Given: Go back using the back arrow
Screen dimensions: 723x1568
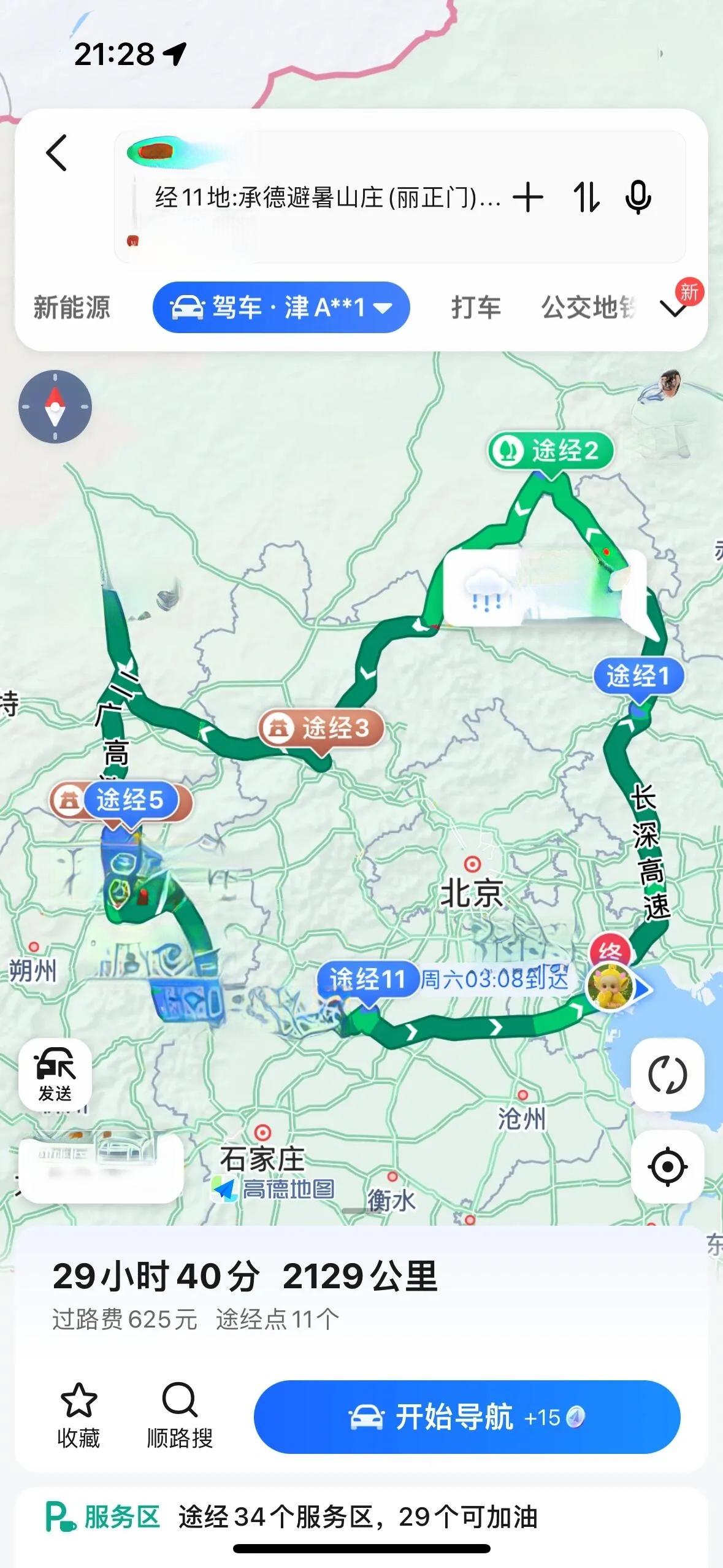Looking at the screenshot, I should point(56,153).
